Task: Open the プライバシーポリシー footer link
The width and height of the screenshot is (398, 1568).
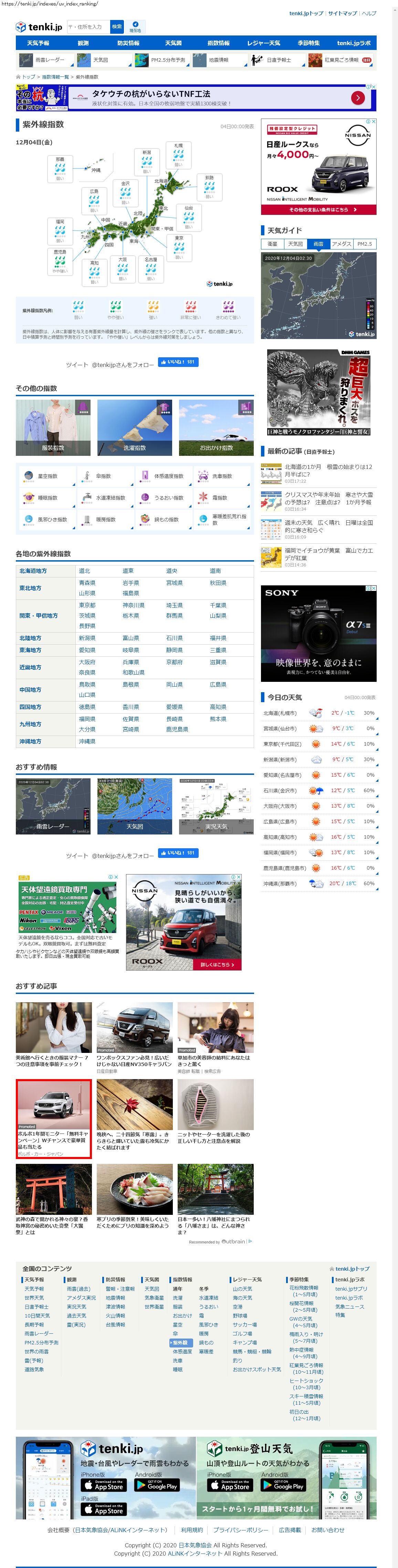Action: pos(240,1530)
